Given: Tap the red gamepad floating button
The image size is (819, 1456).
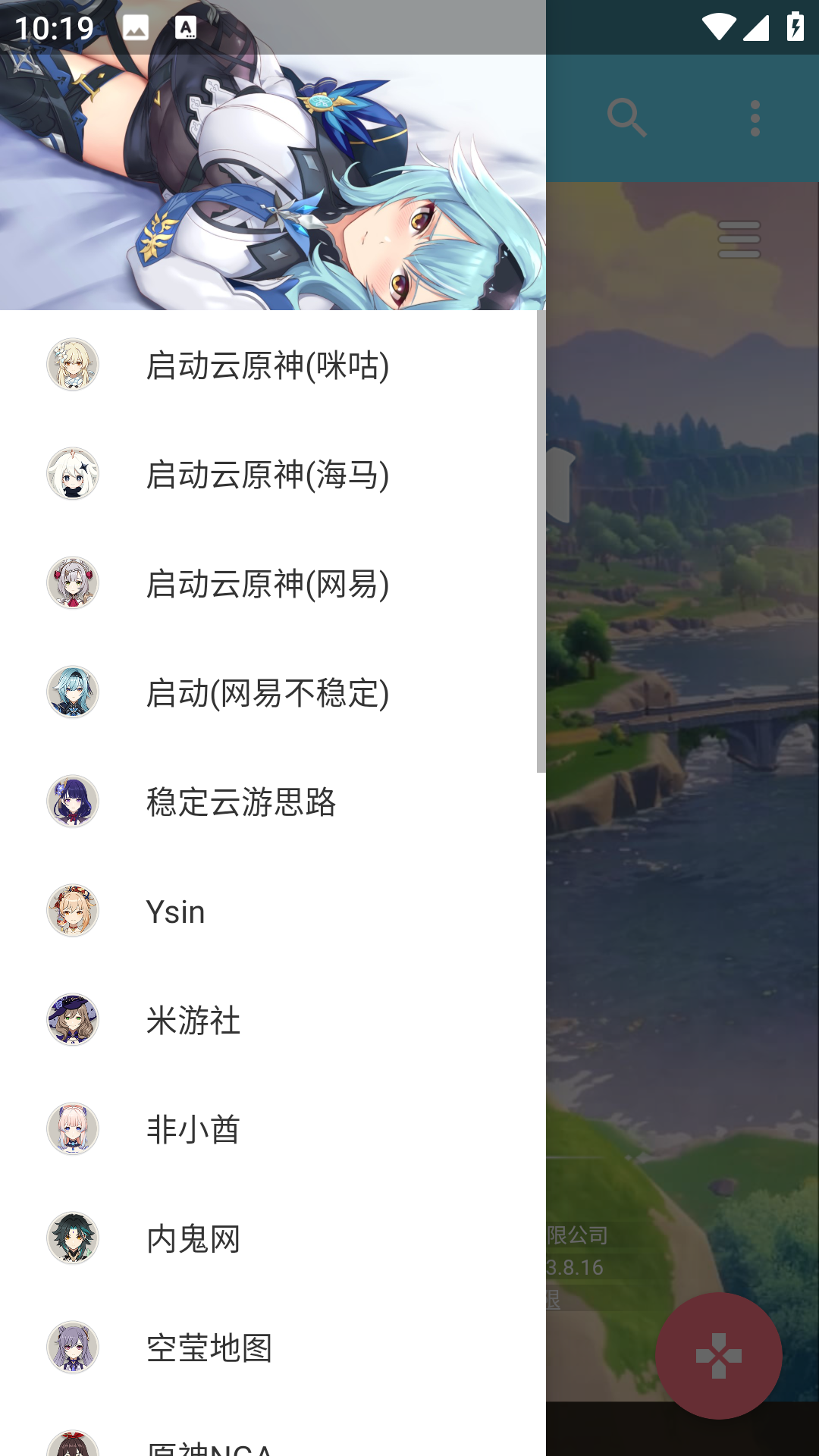Looking at the screenshot, I should (719, 1357).
